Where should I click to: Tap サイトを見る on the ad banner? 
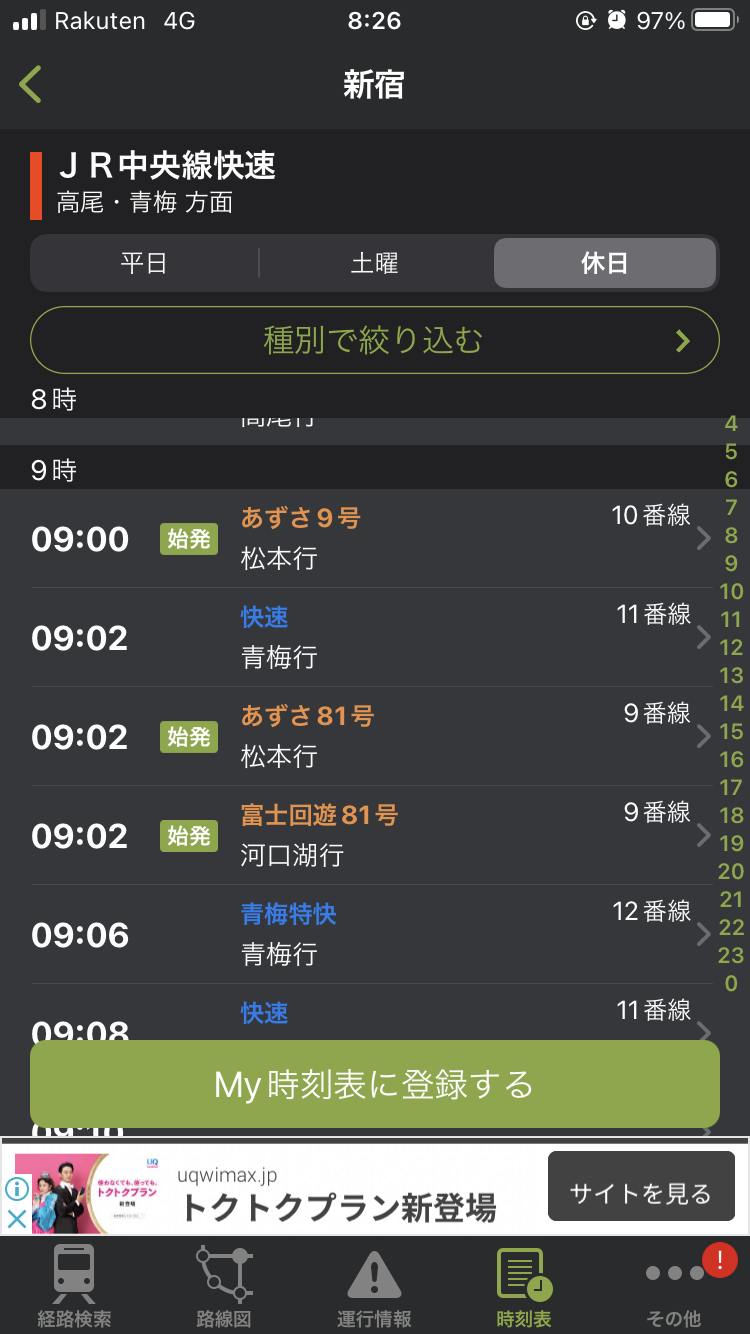tap(640, 1192)
